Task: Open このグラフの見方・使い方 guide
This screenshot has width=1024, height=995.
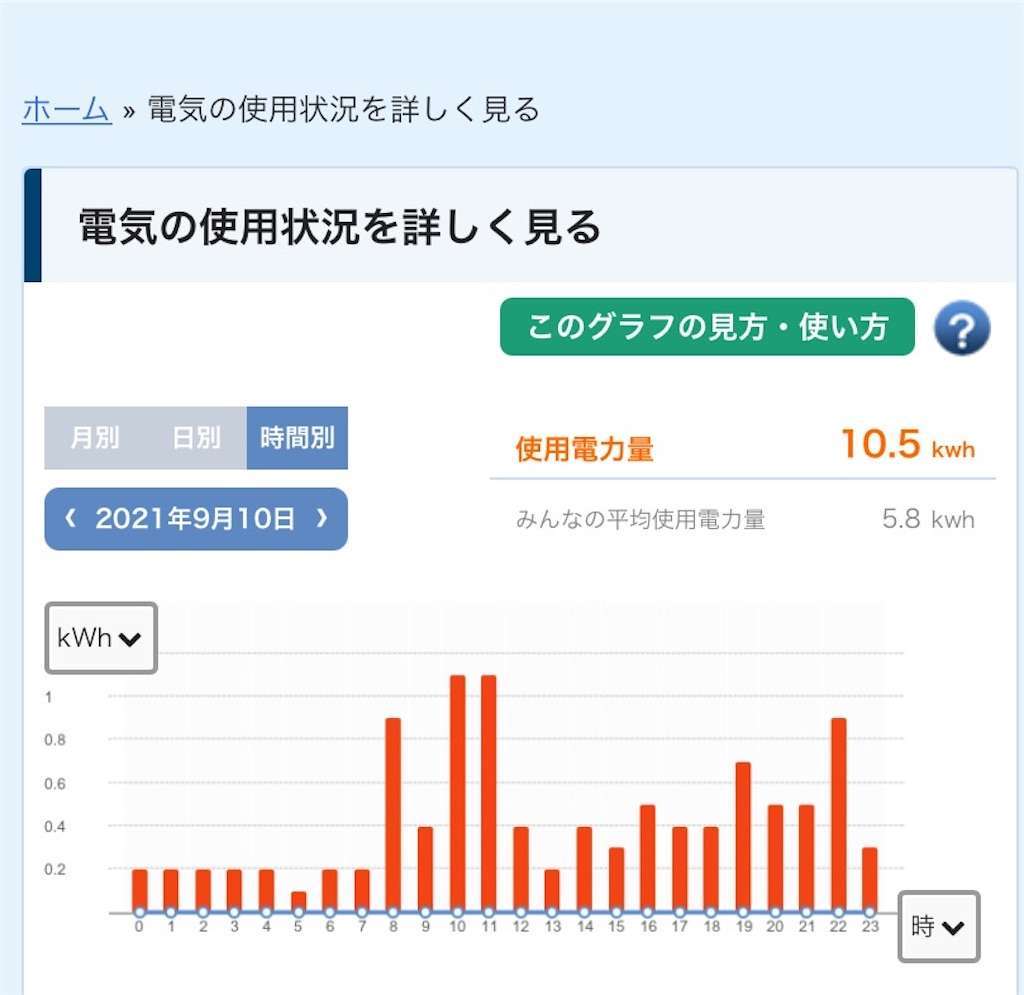Action: [x=707, y=327]
